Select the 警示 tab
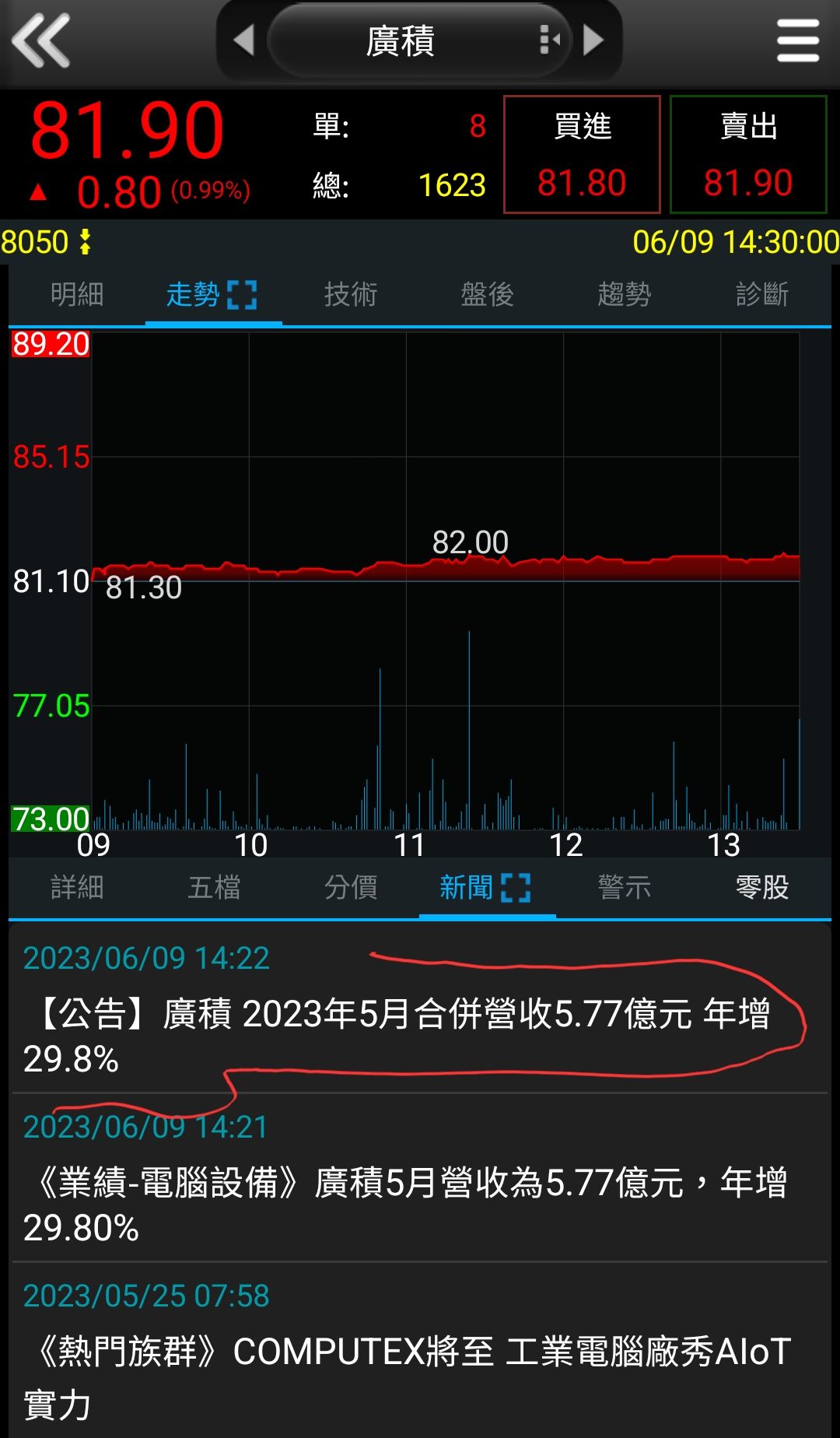The image size is (840, 1438). [x=625, y=887]
